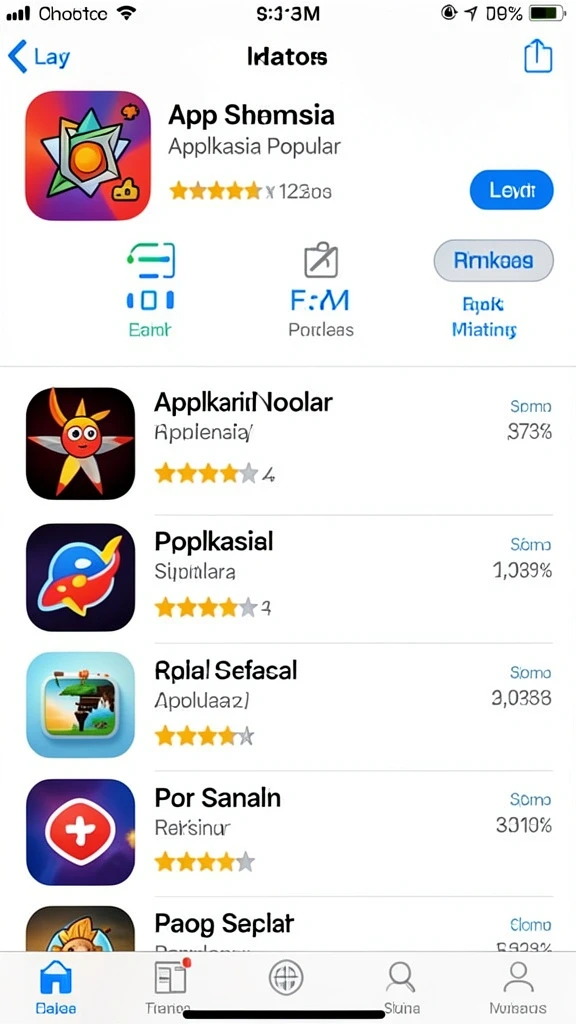The height and width of the screenshot is (1024, 576).
Task: Tap the blue Leydt button
Action: (x=511, y=190)
